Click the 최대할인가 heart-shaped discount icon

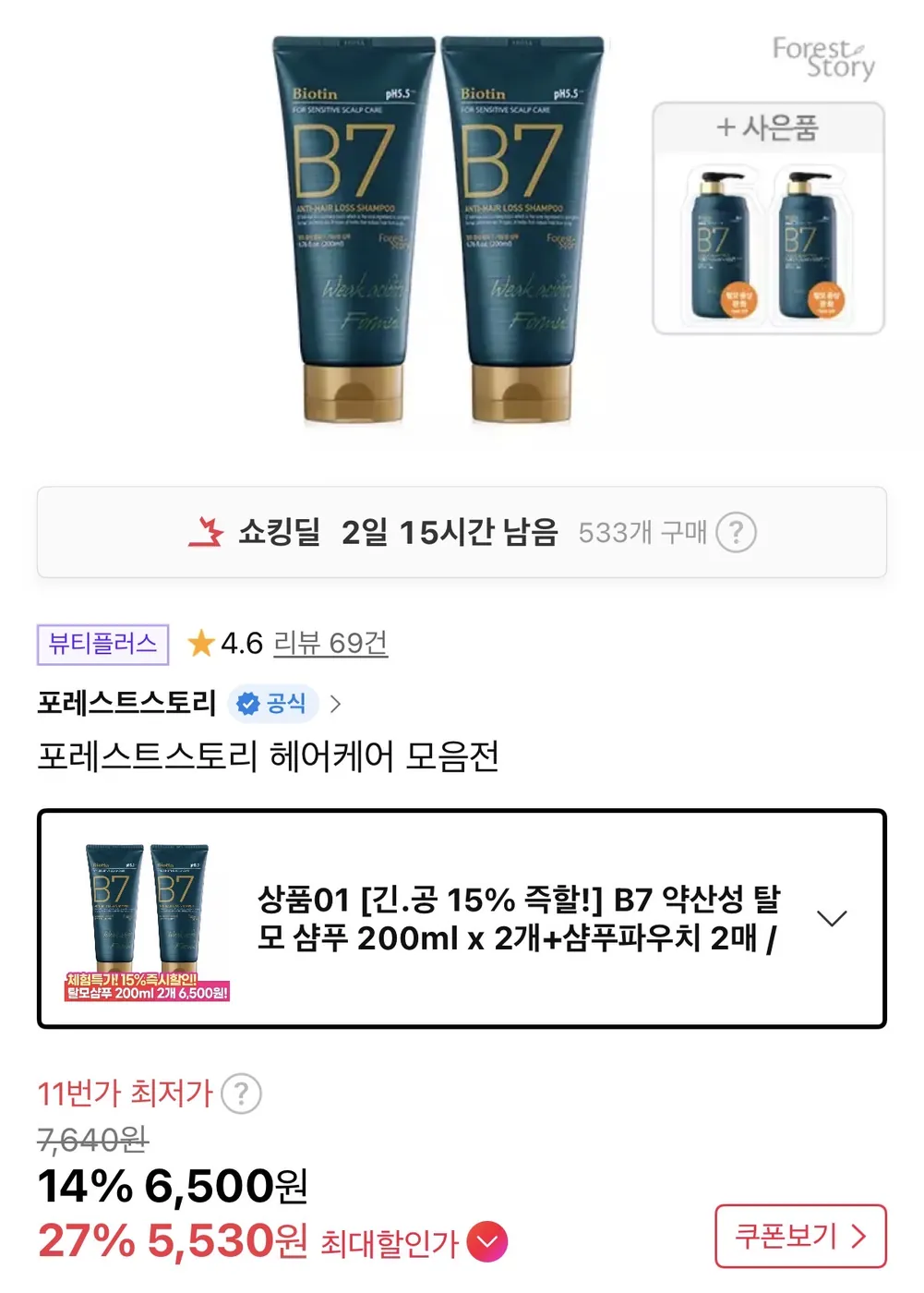click(487, 1242)
